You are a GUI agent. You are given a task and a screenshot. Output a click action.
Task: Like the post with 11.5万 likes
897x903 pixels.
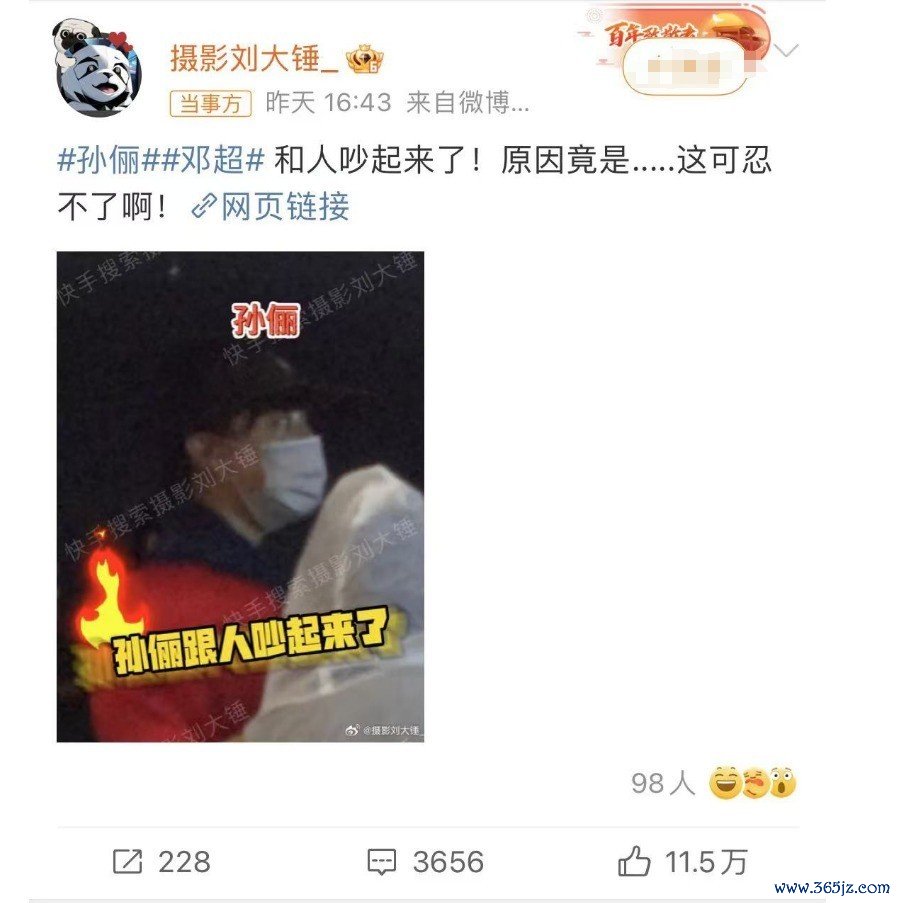pyautogui.click(x=682, y=861)
